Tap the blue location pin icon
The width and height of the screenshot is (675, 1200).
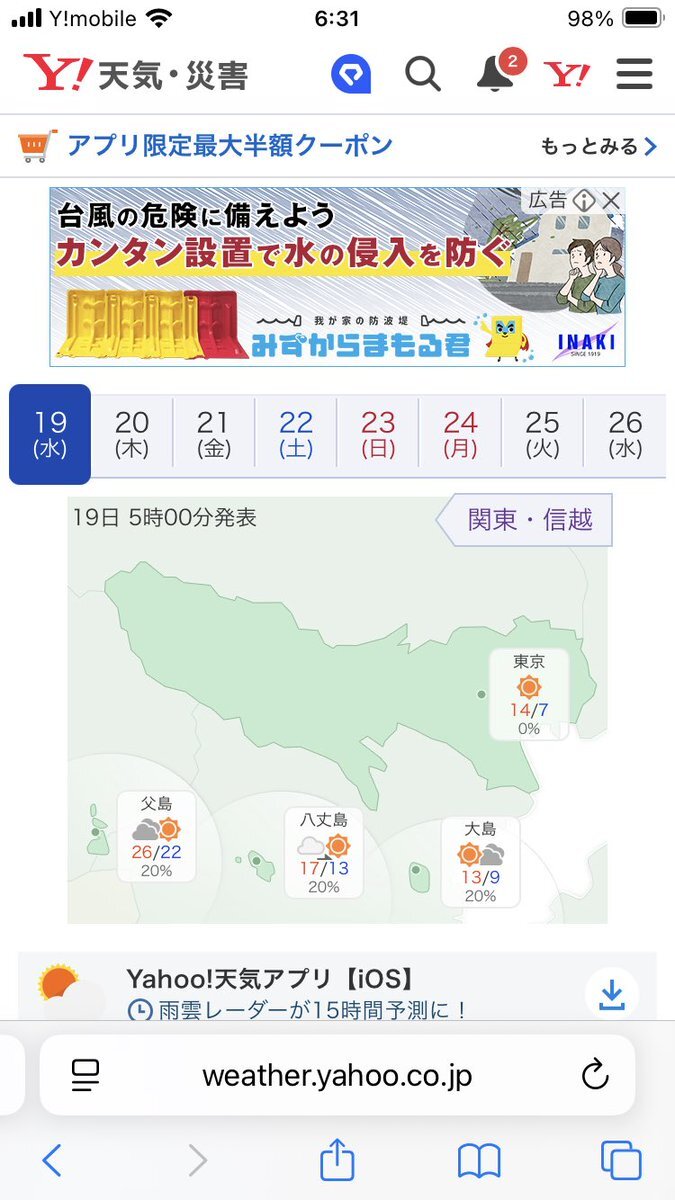pyautogui.click(x=351, y=74)
